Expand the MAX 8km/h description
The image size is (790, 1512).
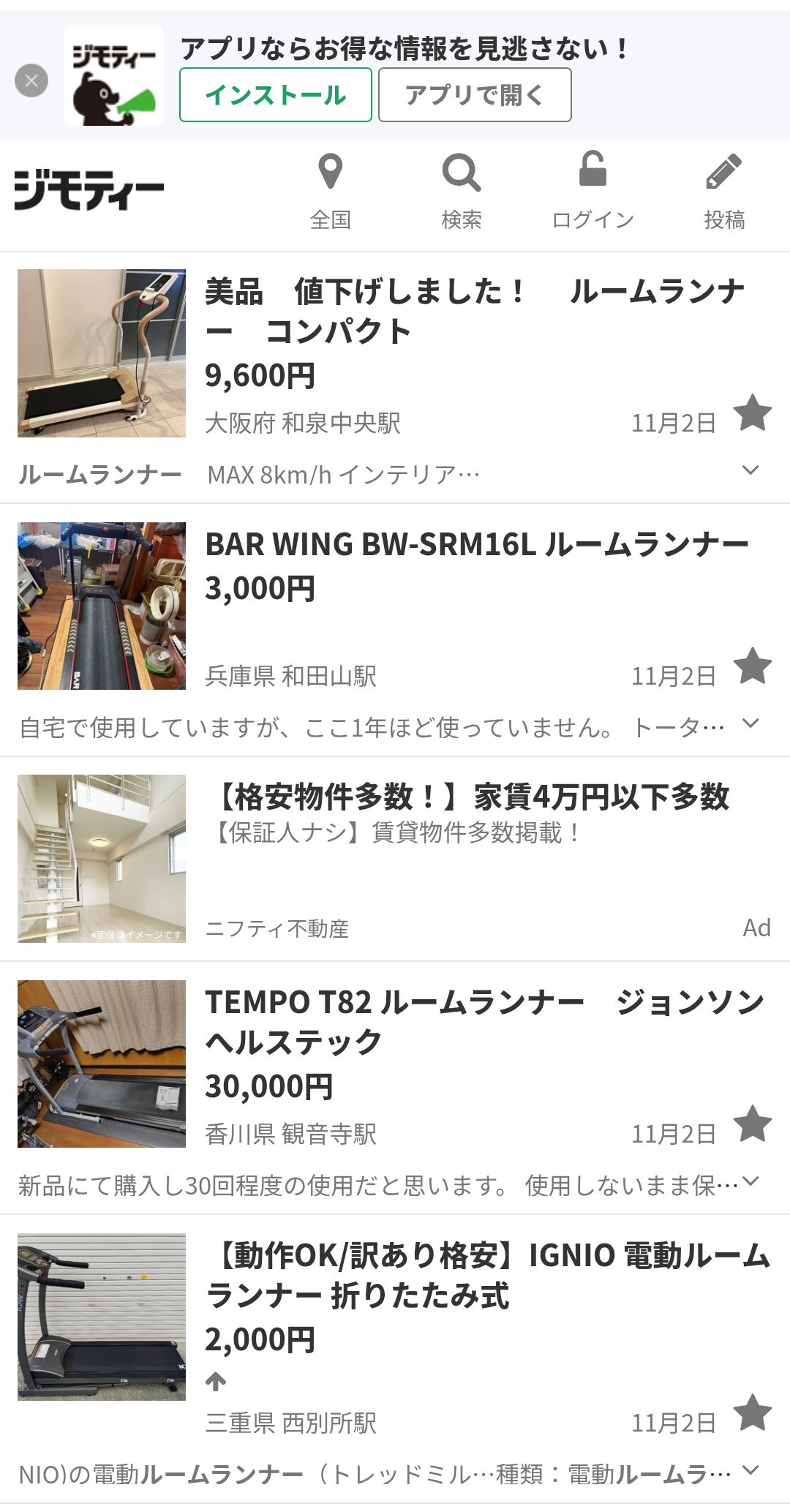750,470
